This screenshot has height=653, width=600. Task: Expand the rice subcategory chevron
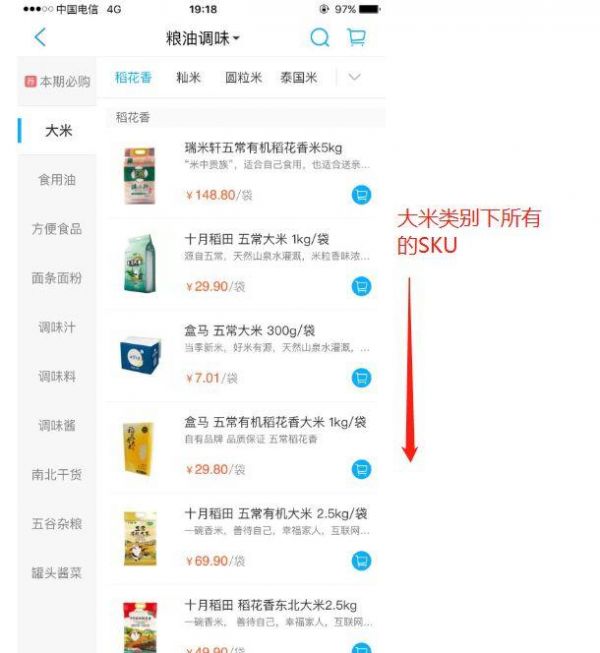pyautogui.click(x=354, y=78)
